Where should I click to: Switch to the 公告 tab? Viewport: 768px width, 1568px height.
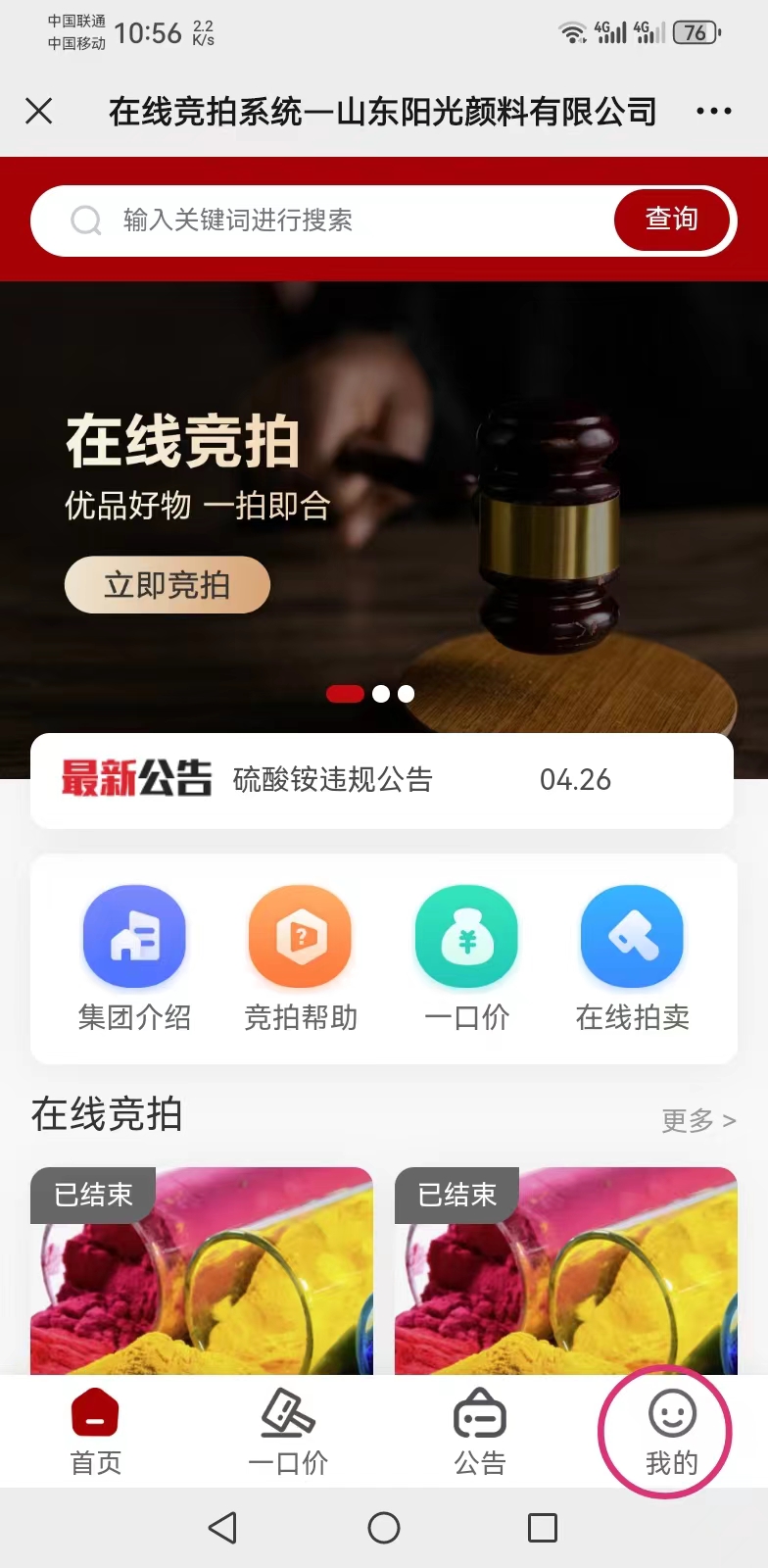point(479,1433)
